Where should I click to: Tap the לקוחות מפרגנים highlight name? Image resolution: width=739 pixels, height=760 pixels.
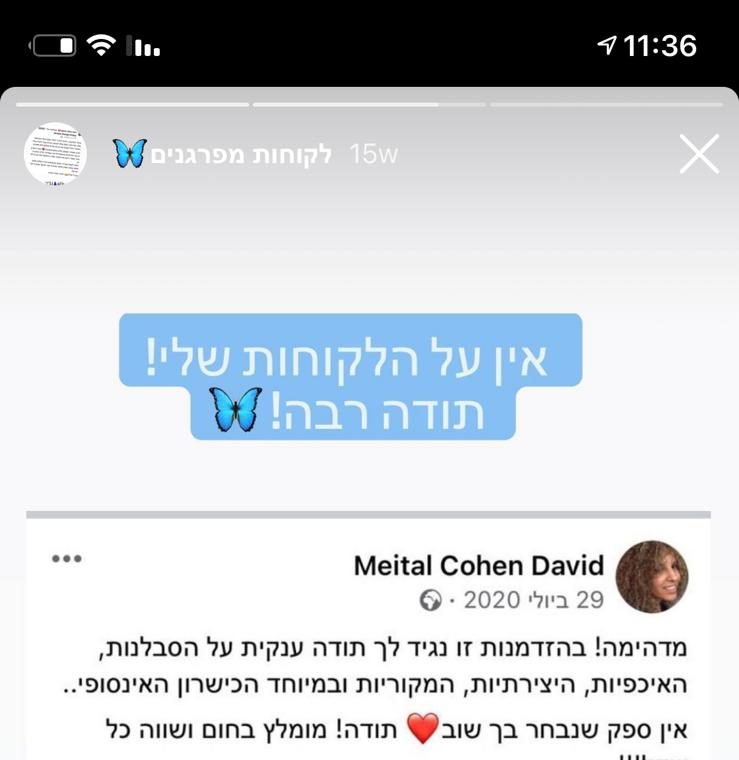[241, 154]
